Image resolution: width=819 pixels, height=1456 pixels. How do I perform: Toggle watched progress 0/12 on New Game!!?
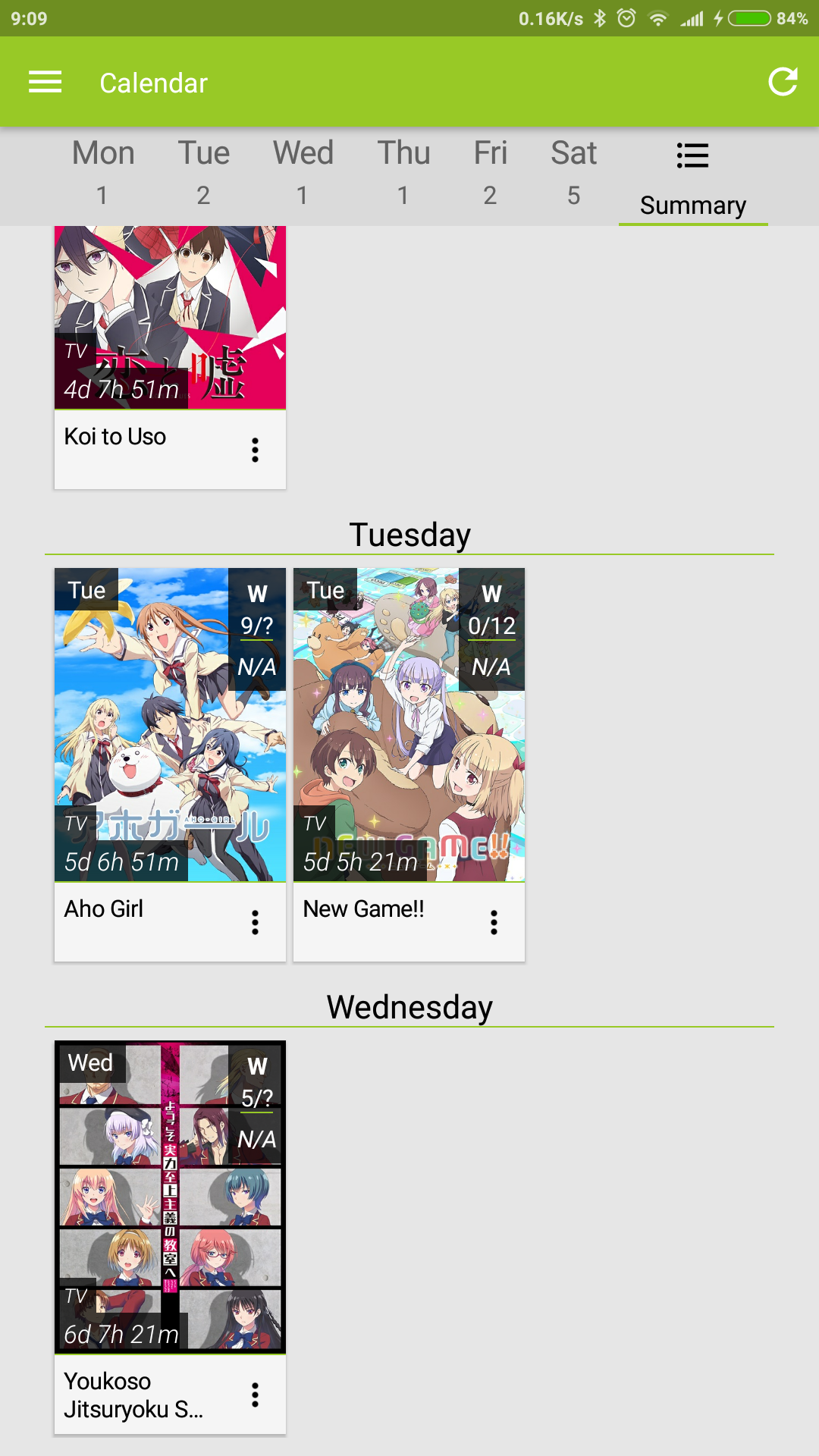click(491, 627)
